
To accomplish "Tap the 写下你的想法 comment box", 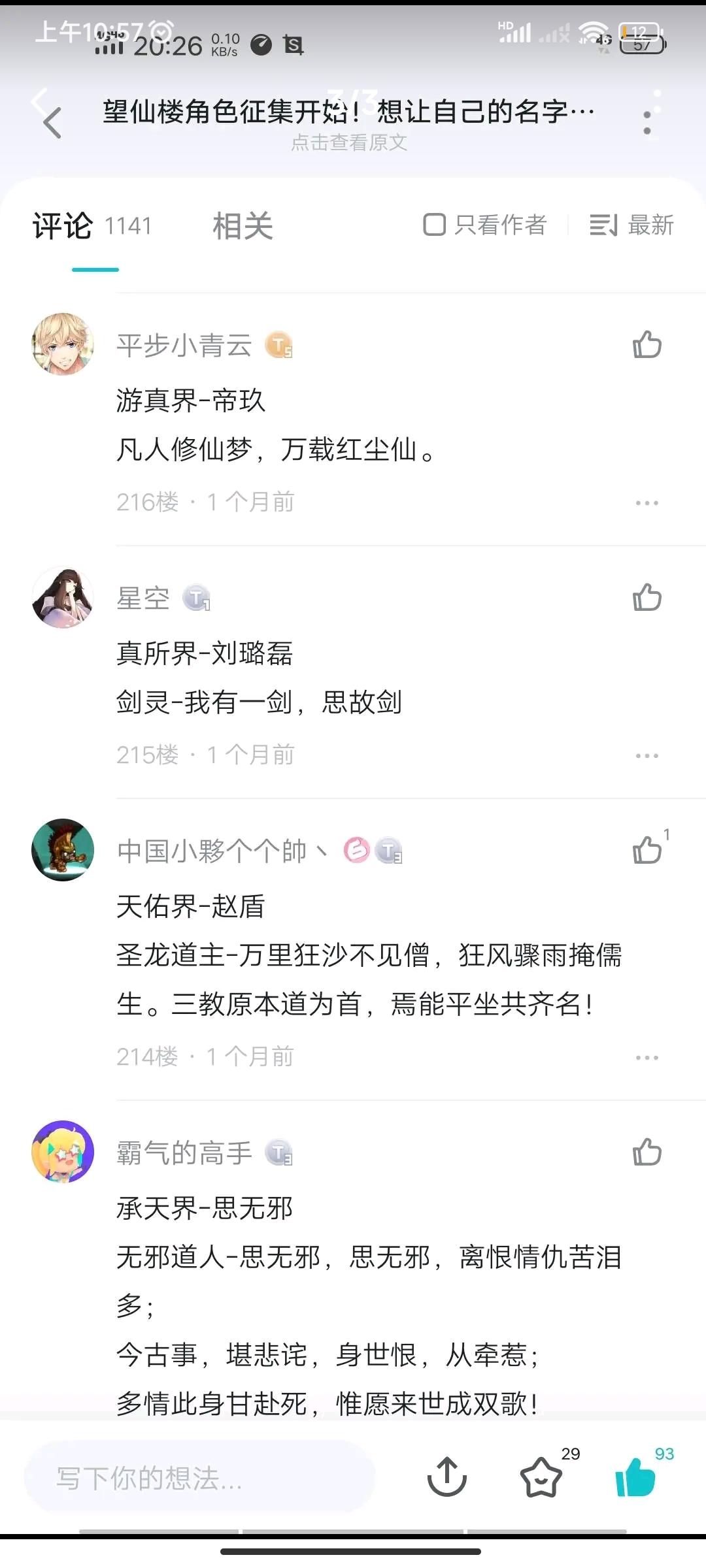I will pyautogui.click(x=199, y=1478).
